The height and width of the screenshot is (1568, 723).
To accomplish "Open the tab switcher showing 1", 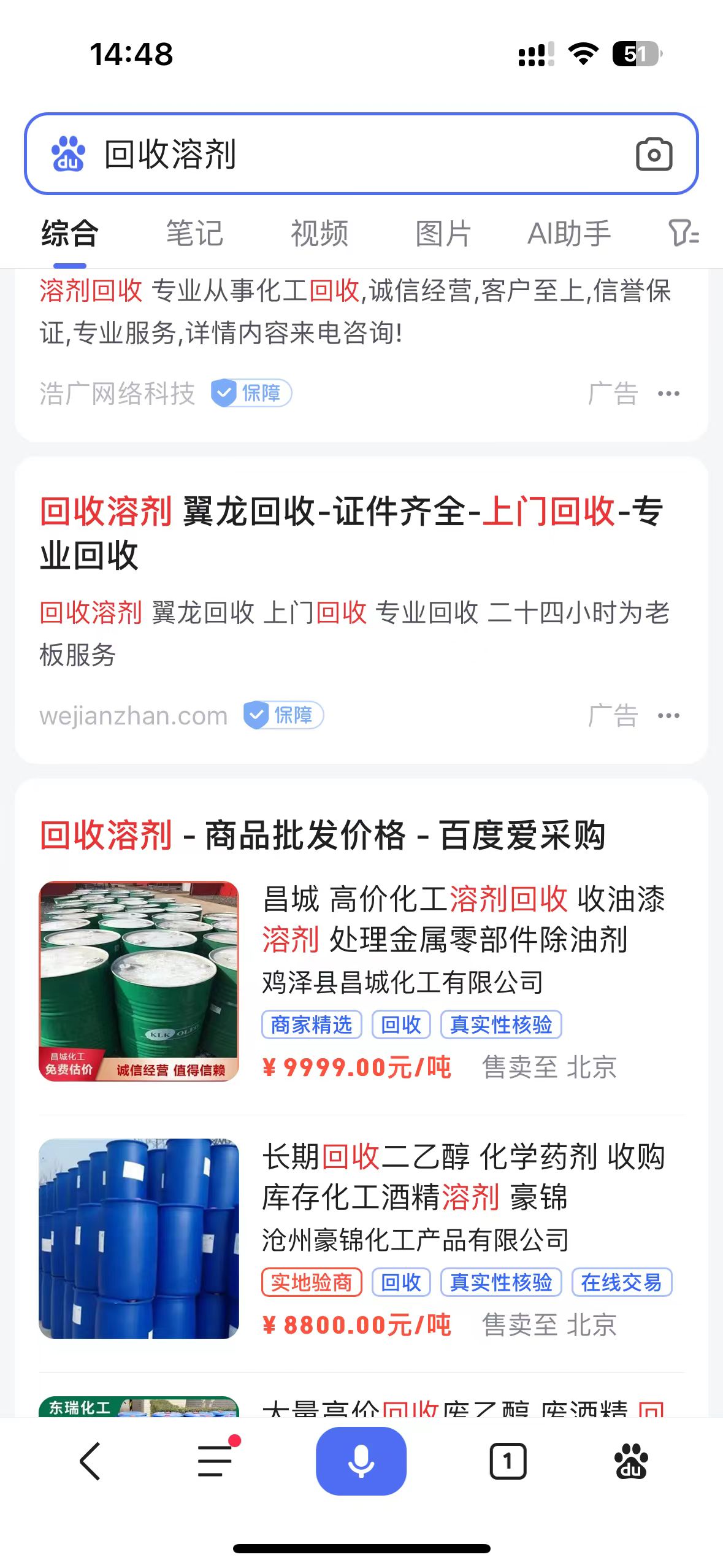I will [x=508, y=1461].
